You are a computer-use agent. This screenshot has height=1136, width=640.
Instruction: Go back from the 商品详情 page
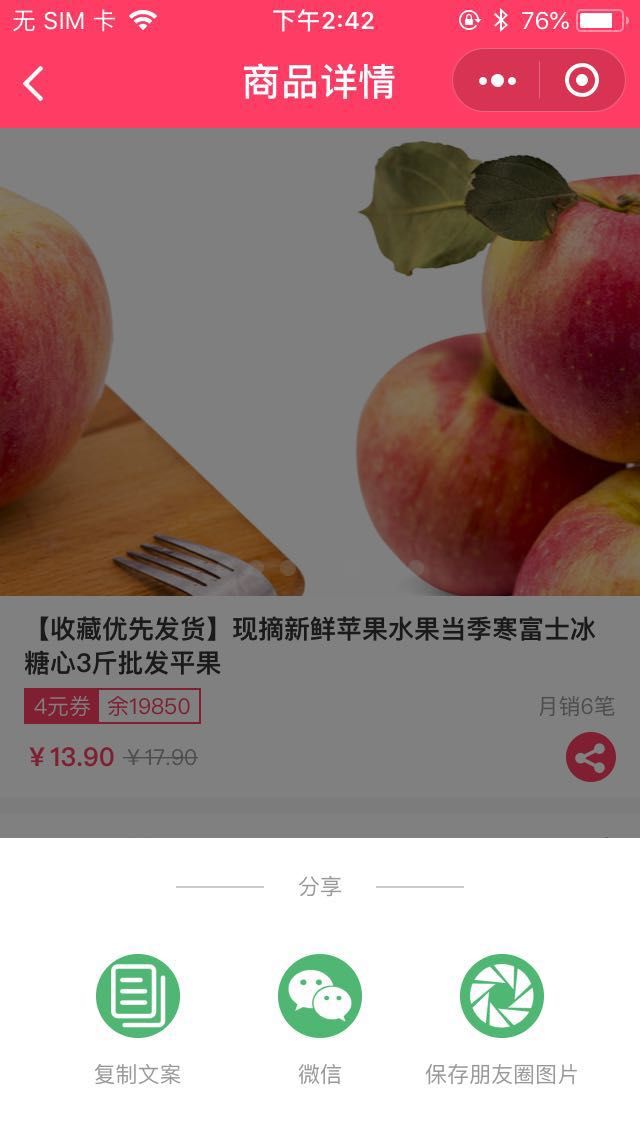[x=34, y=83]
